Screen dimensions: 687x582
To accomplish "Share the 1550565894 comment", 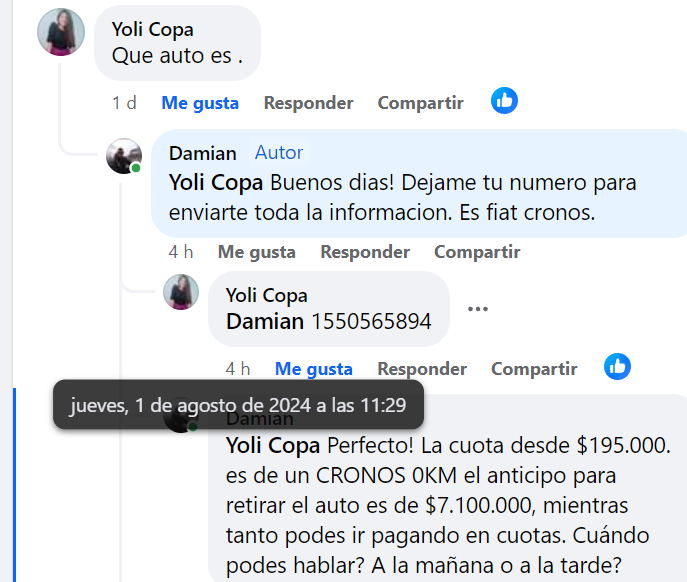I will [534, 369].
